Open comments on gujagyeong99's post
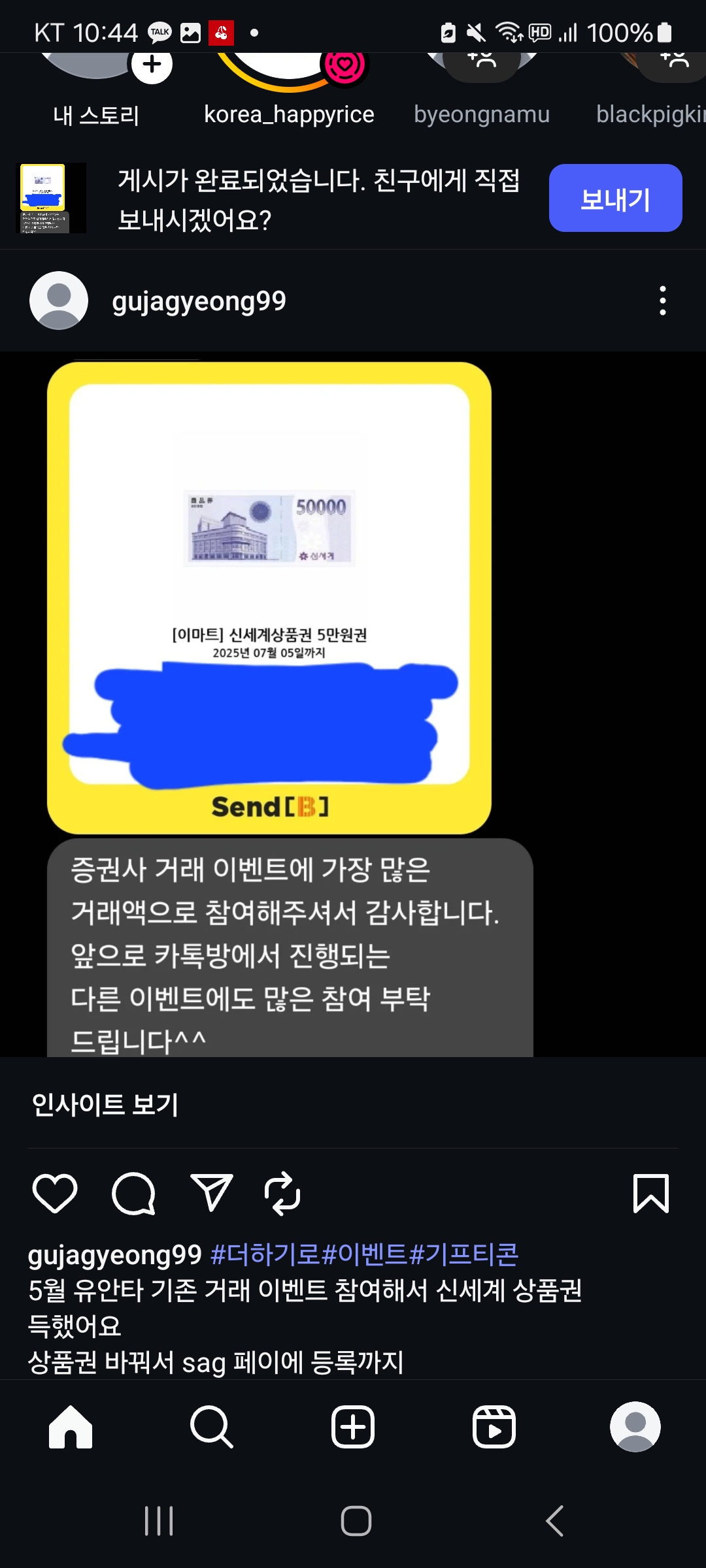The height and width of the screenshot is (1568, 706). click(133, 1193)
